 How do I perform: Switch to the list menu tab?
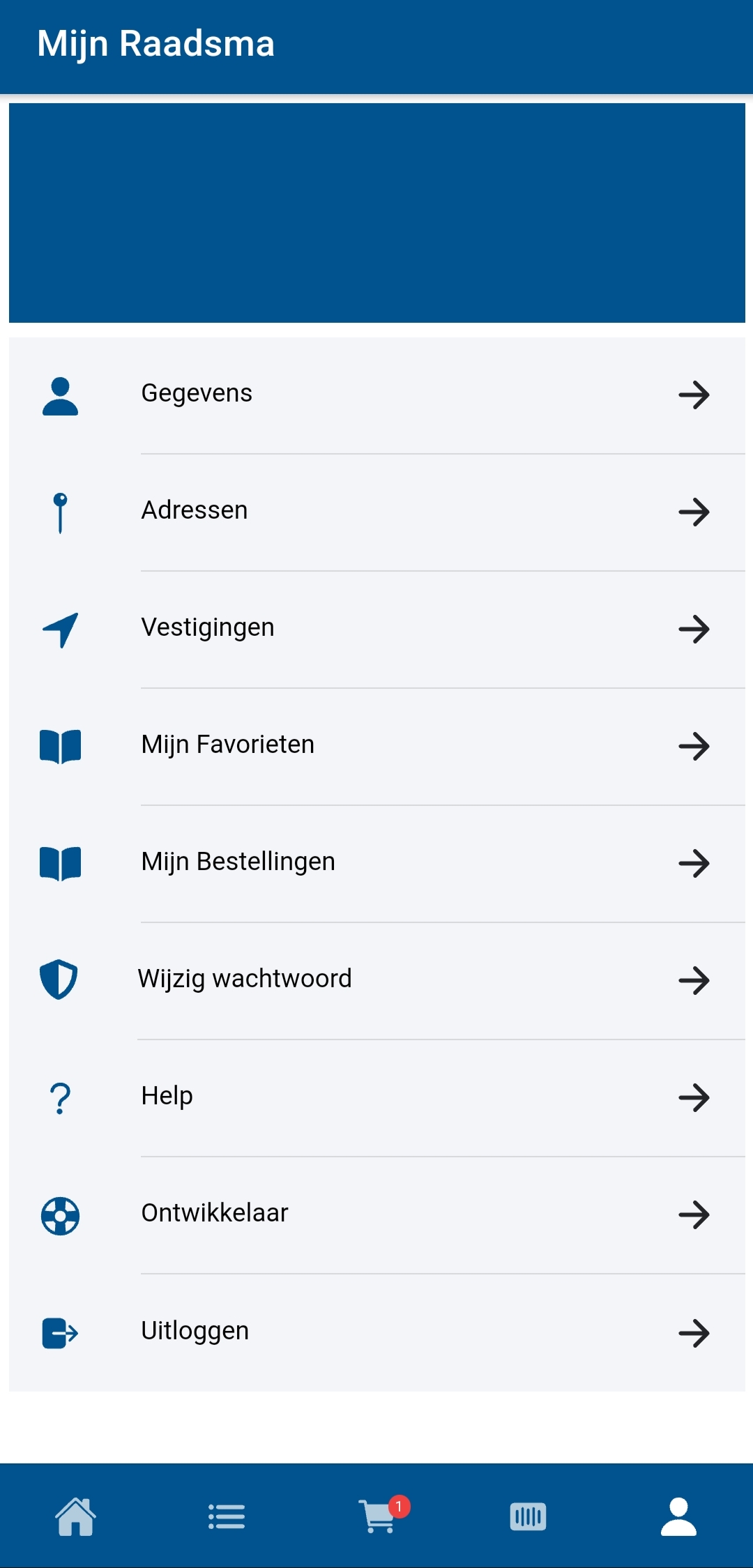click(x=227, y=1516)
